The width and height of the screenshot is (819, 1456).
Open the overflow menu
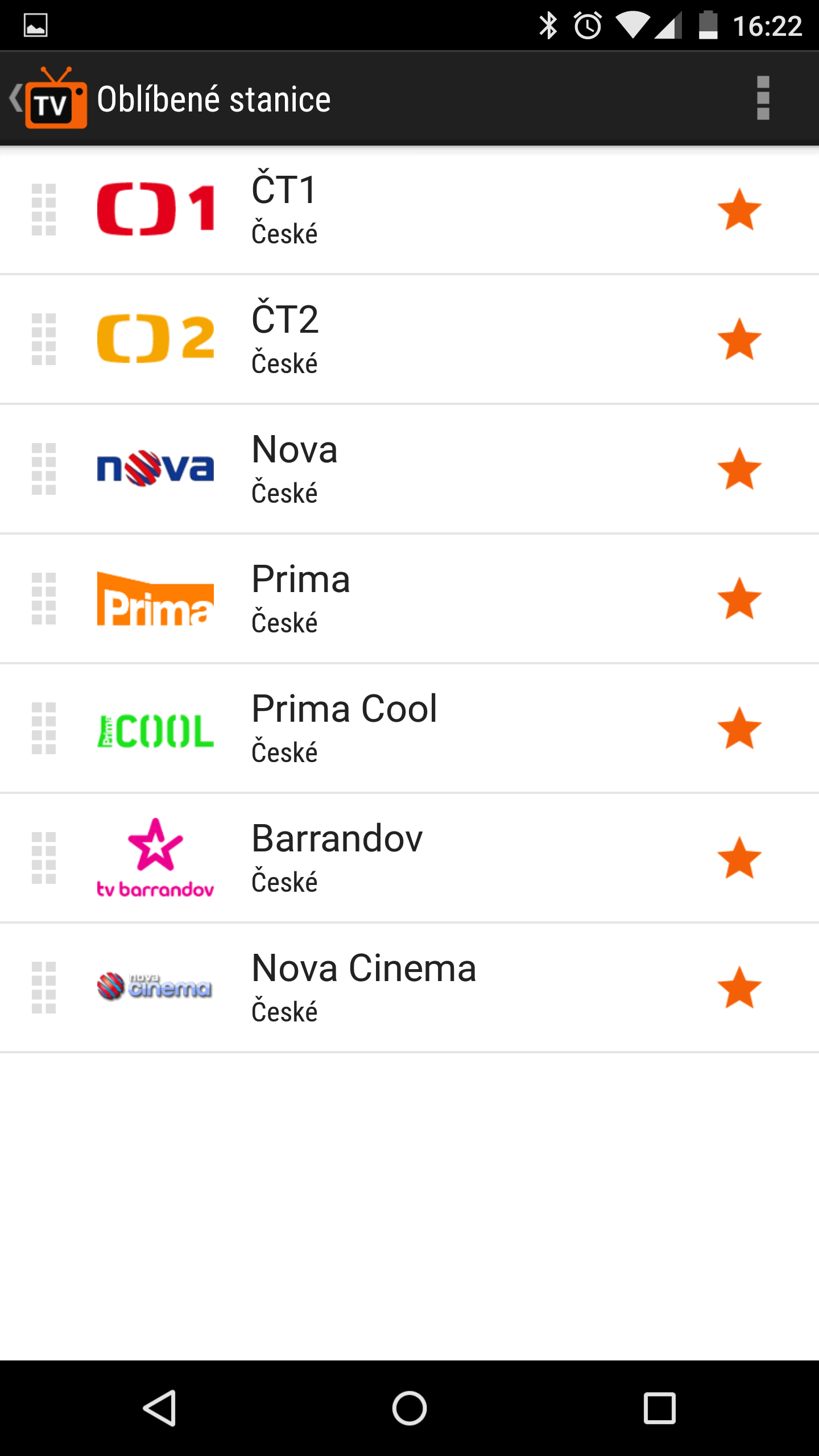763,98
